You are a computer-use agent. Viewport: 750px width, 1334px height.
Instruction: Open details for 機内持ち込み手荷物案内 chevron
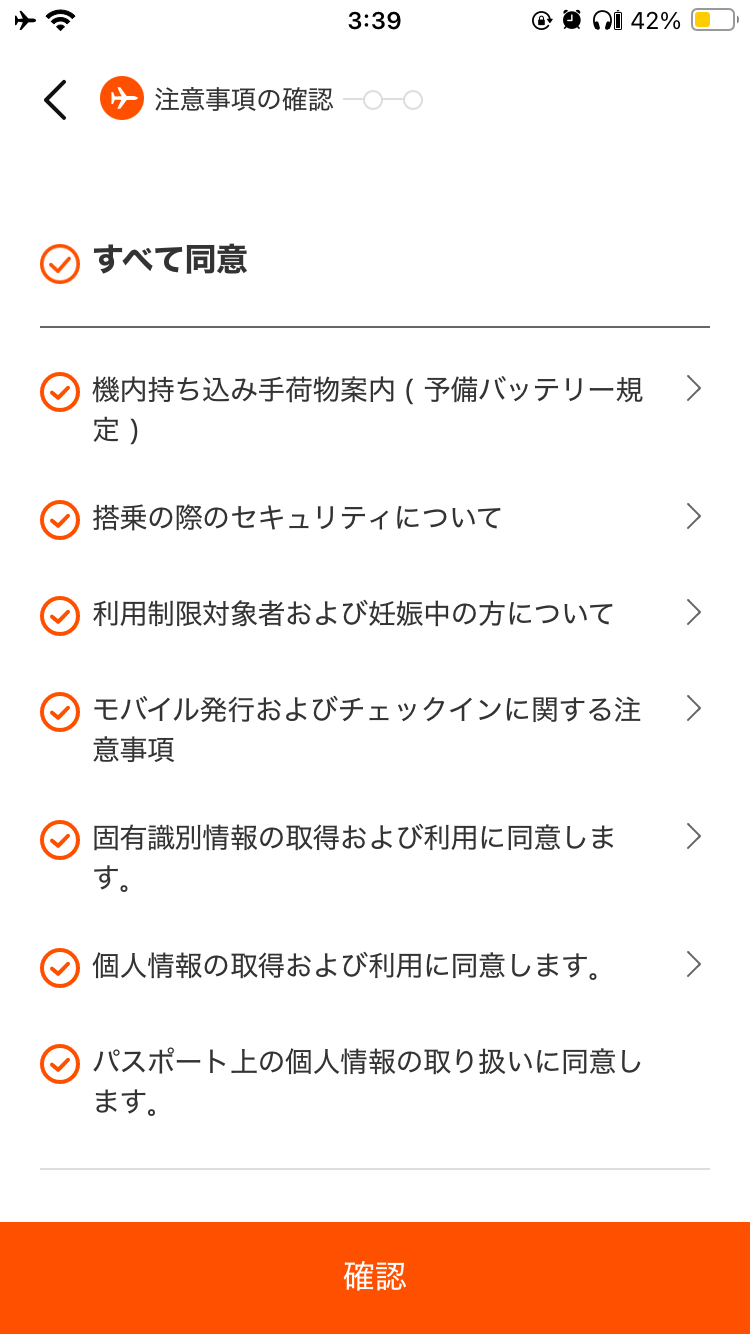point(694,389)
